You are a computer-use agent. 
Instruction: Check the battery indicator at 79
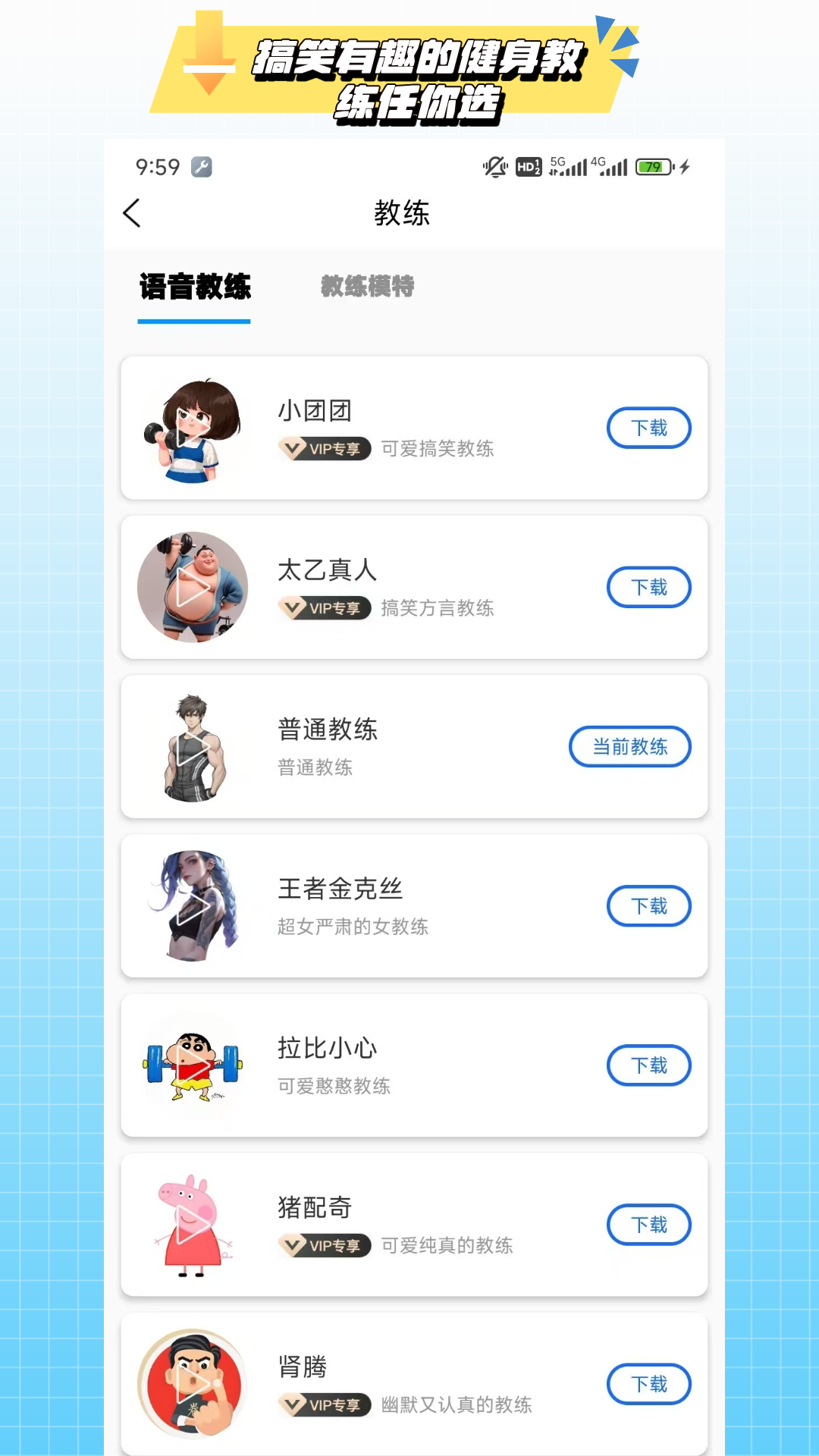tap(652, 168)
